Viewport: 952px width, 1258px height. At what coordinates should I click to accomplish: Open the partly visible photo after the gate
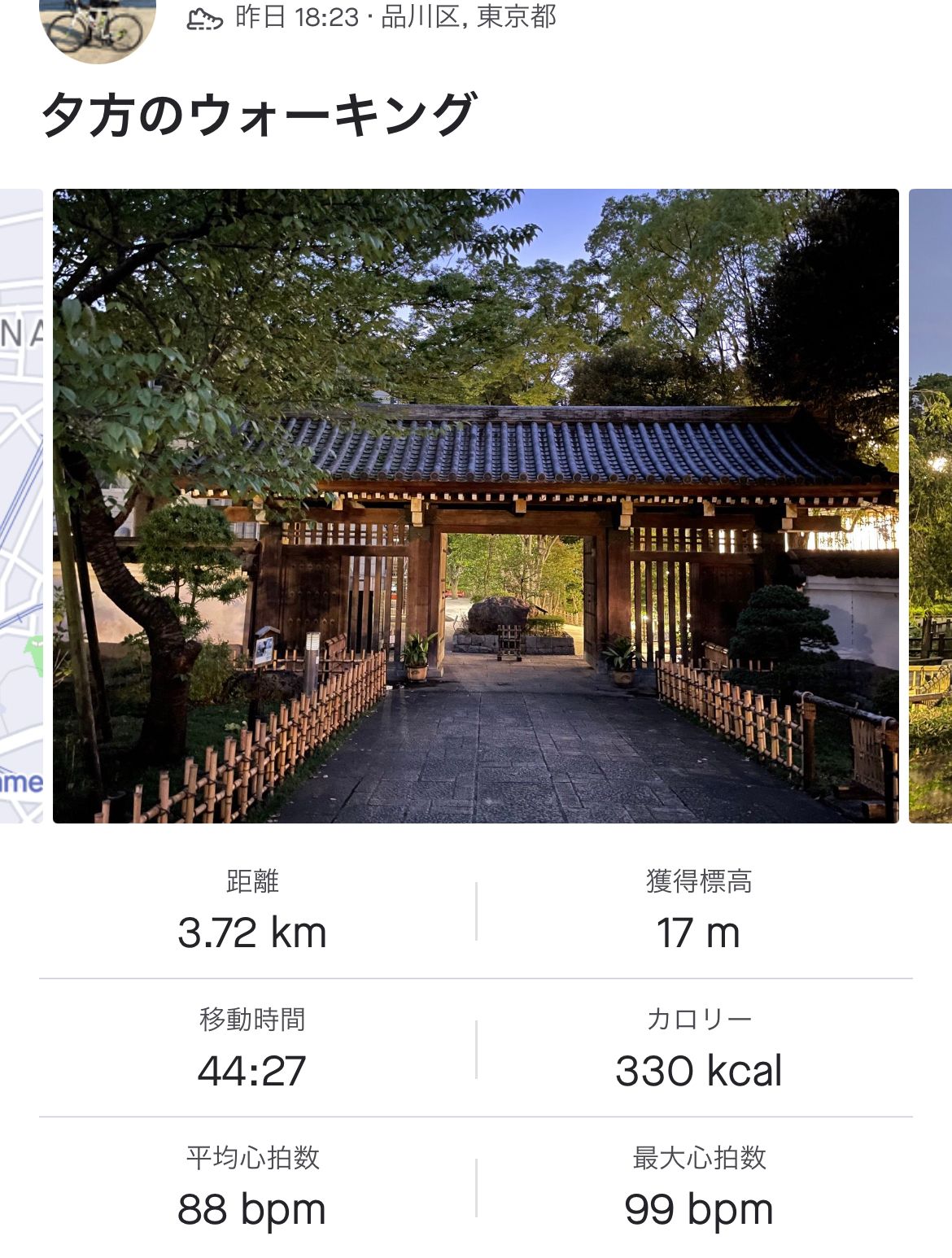tap(930, 505)
